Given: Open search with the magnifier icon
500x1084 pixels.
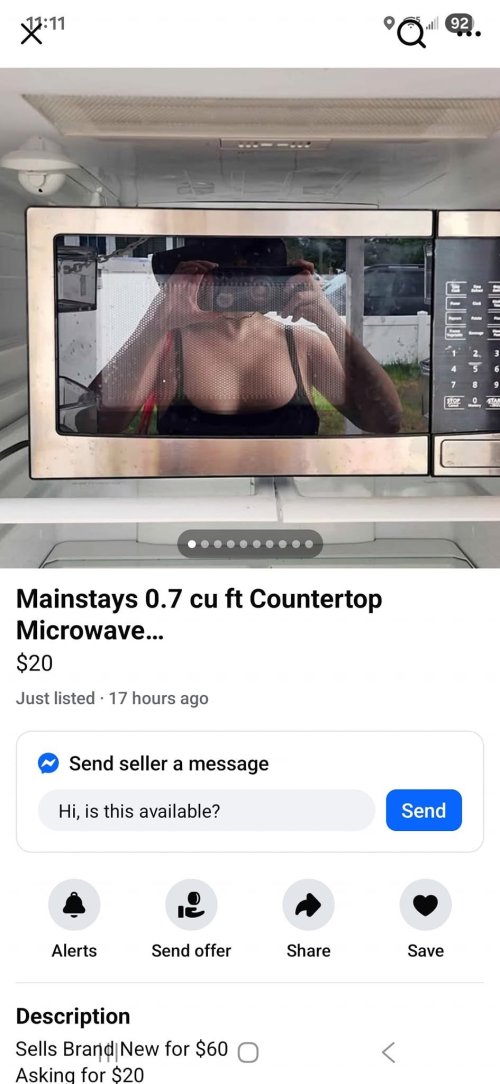Looking at the screenshot, I should pyautogui.click(x=411, y=34).
